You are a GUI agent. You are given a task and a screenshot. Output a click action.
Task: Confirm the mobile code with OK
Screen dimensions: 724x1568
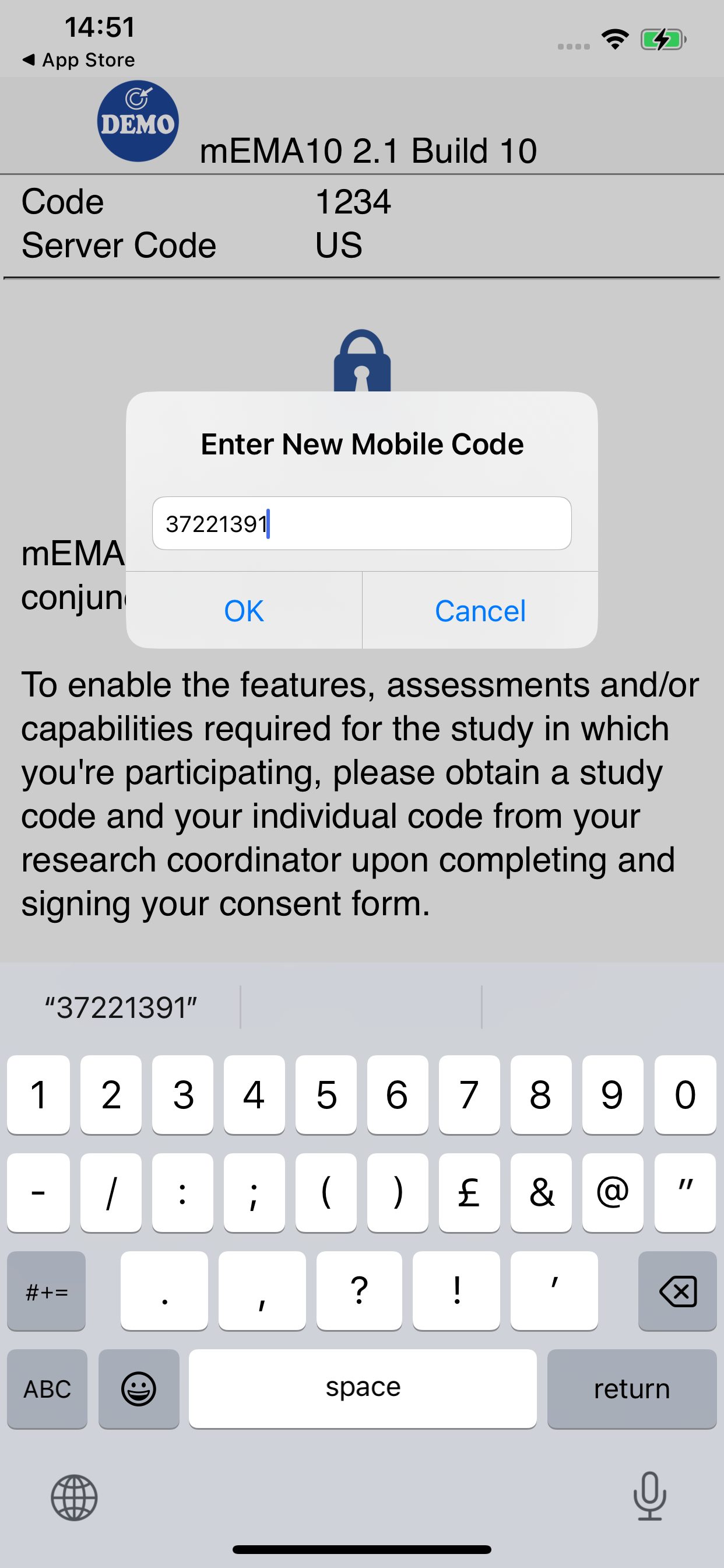pos(243,611)
